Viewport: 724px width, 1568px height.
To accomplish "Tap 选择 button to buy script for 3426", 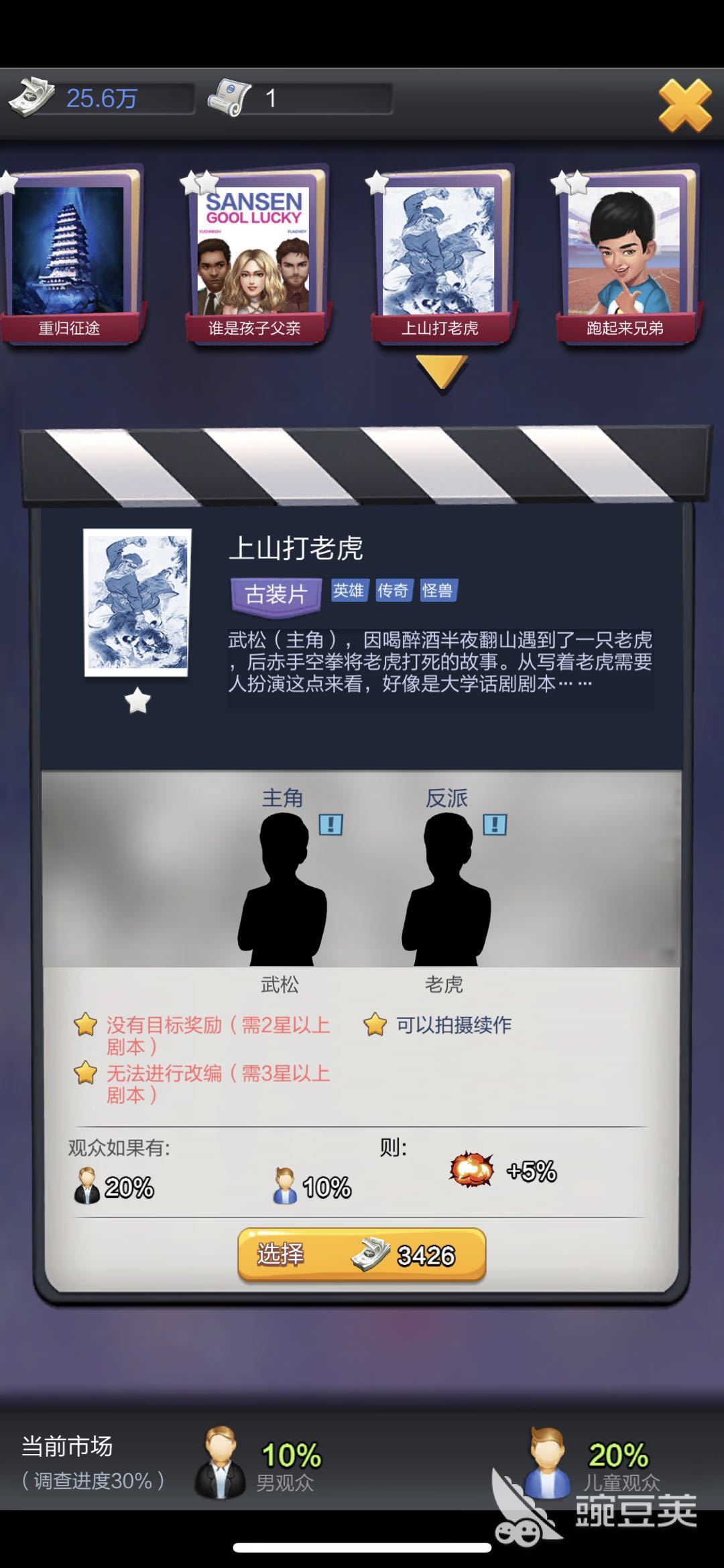I will (361, 1255).
